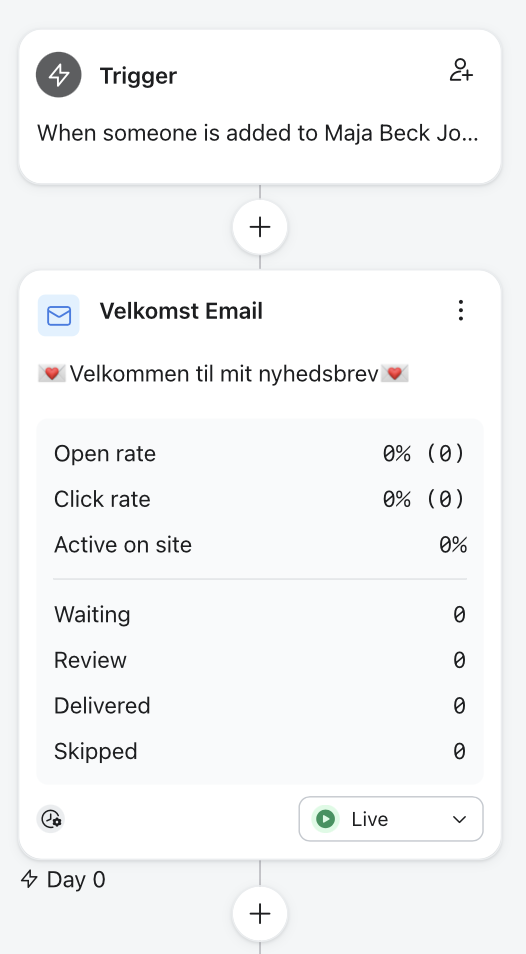Add a step below the Trigger

coord(260,227)
